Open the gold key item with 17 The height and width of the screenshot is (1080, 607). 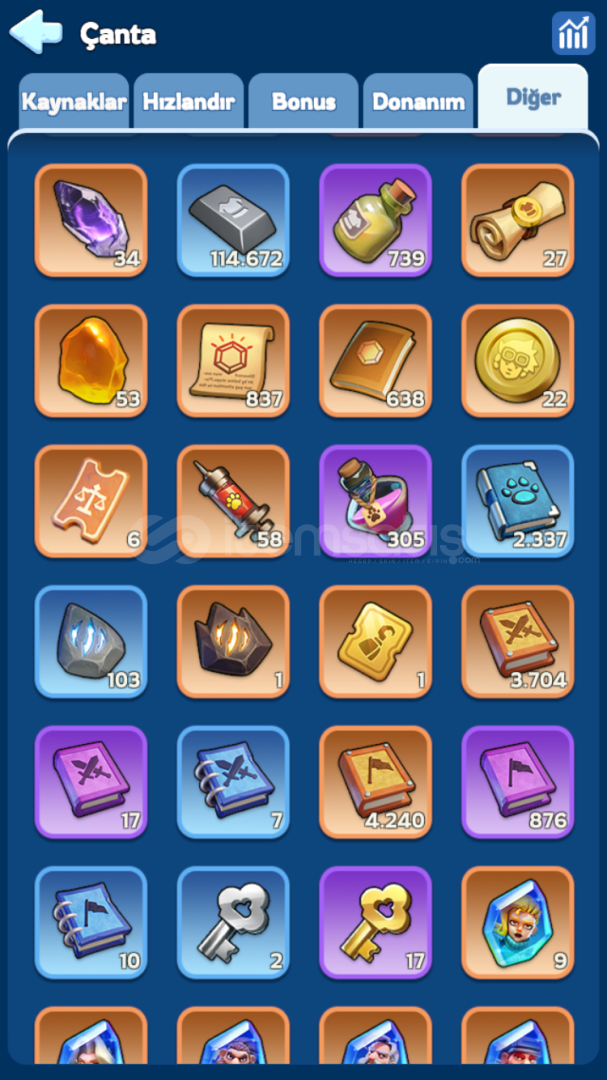[x=375, y=922]
